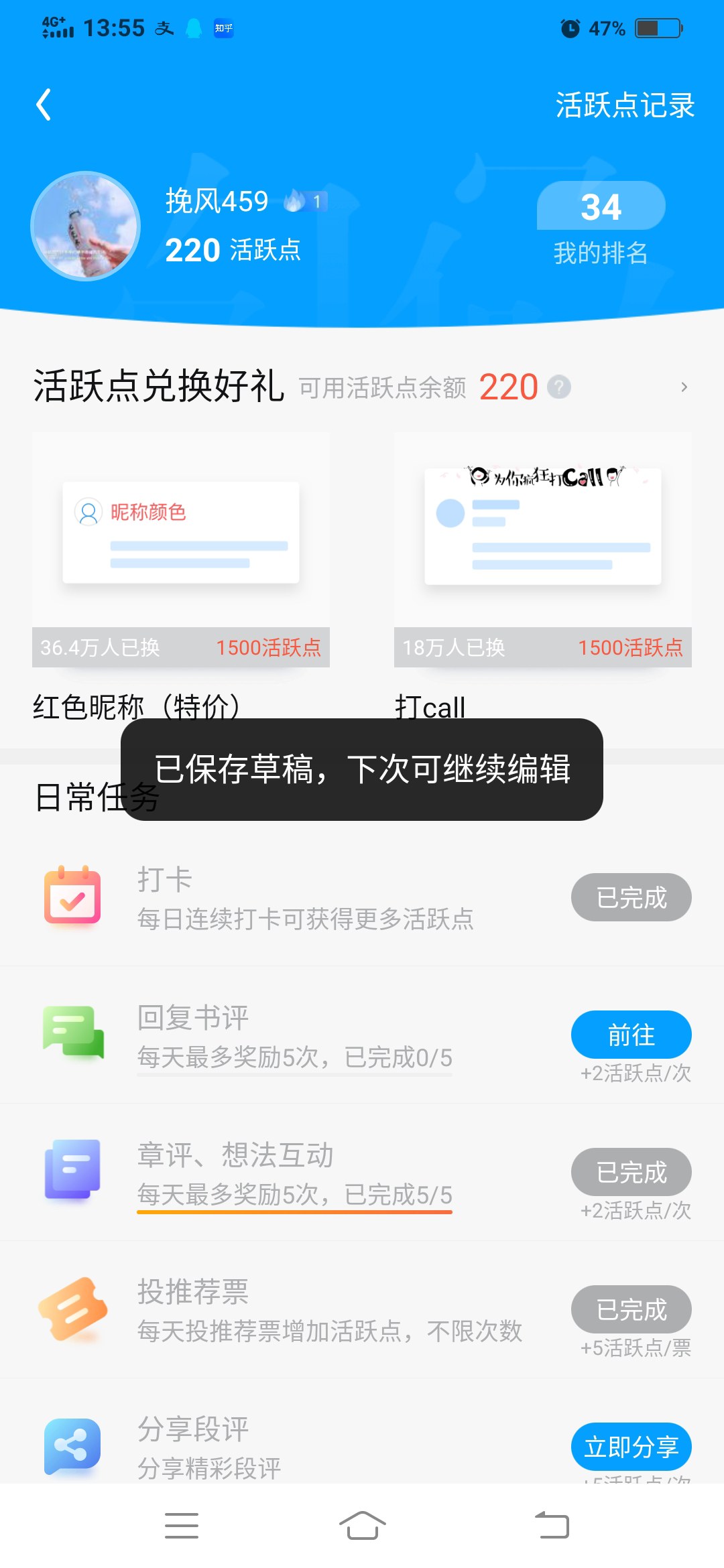Image resolution: width=724 pixels, height=1568 pixels.
Task: Go to the system home screen
Action: coord(362,1526)
